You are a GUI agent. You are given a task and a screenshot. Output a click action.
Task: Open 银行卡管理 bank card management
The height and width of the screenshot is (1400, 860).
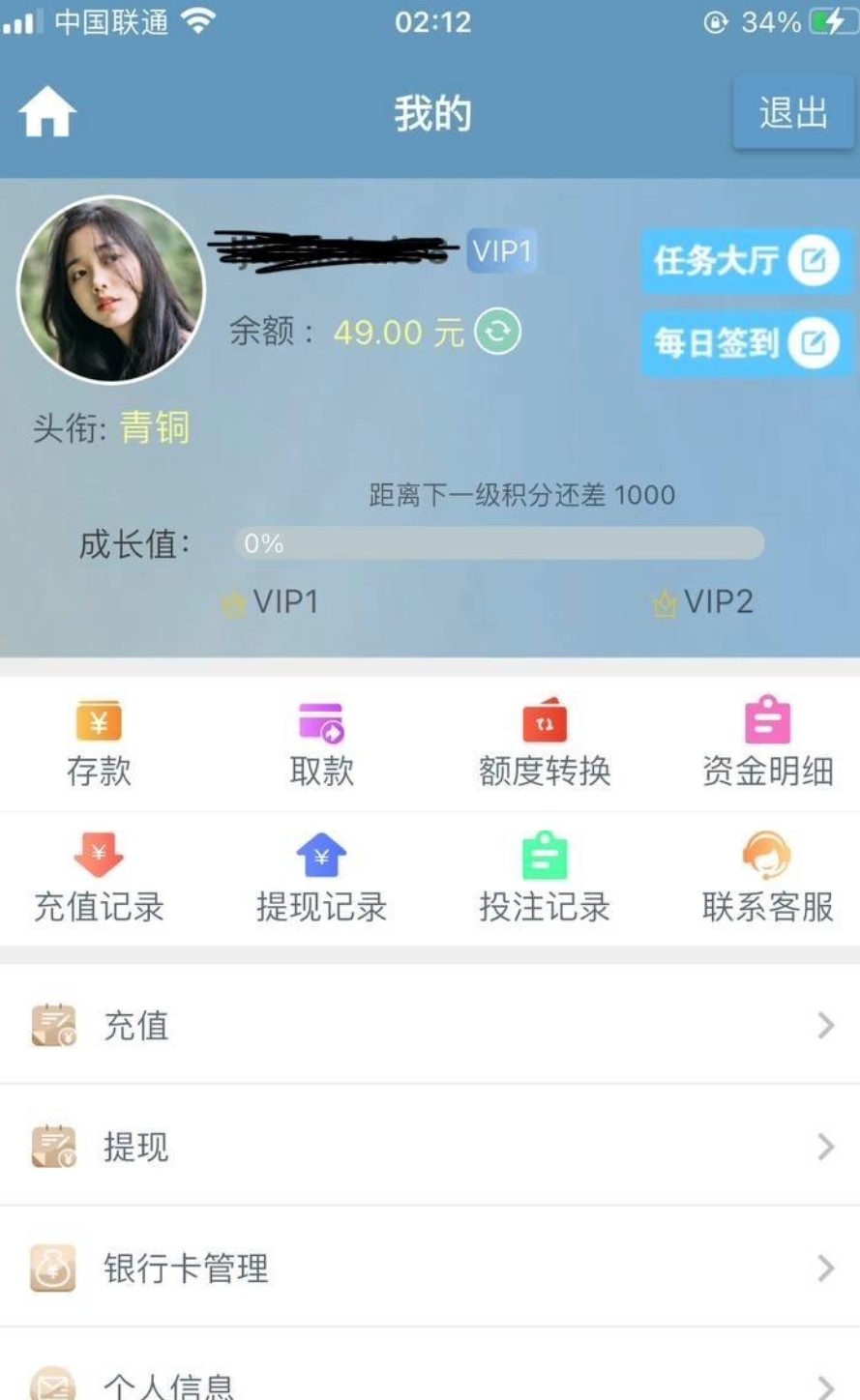(430, 1268)
